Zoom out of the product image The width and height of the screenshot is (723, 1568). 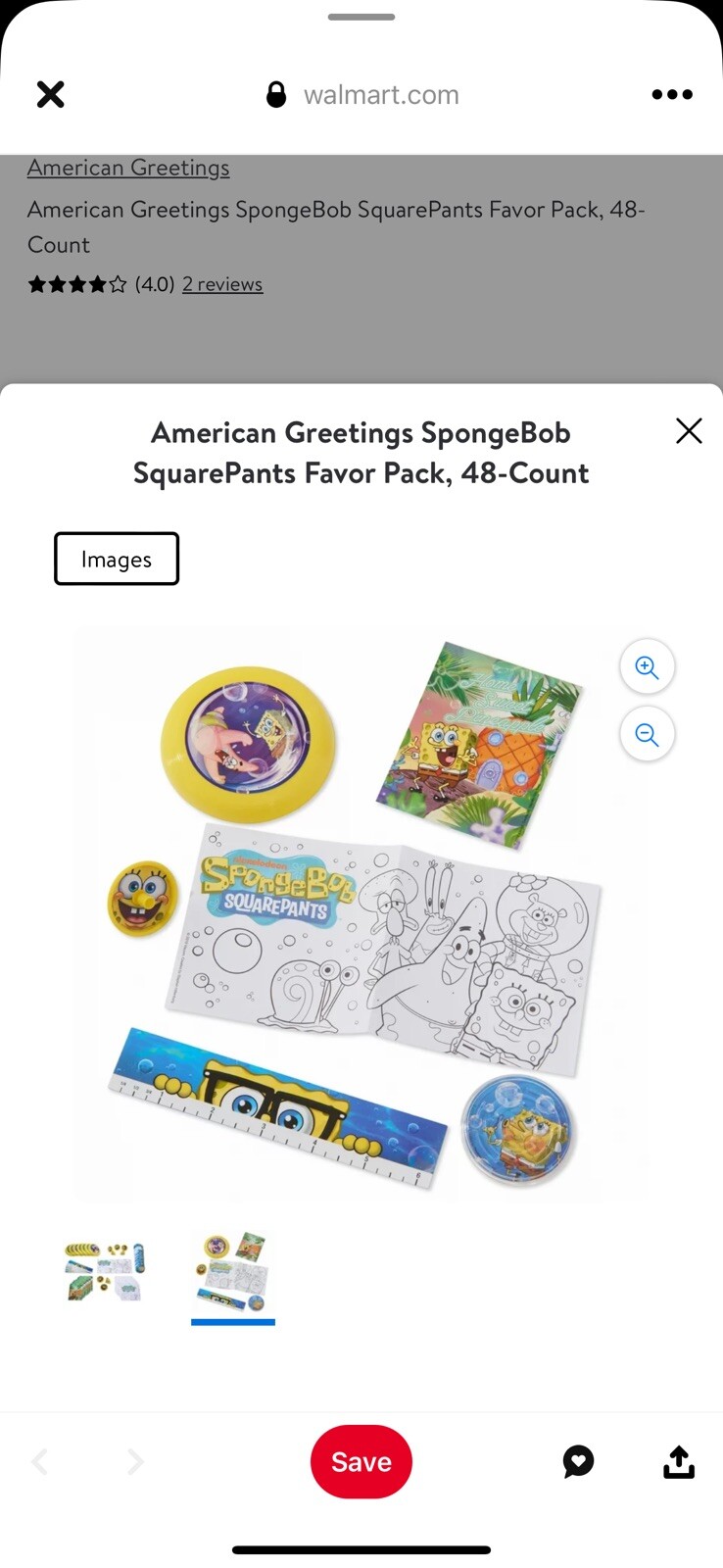coord(647,734)
